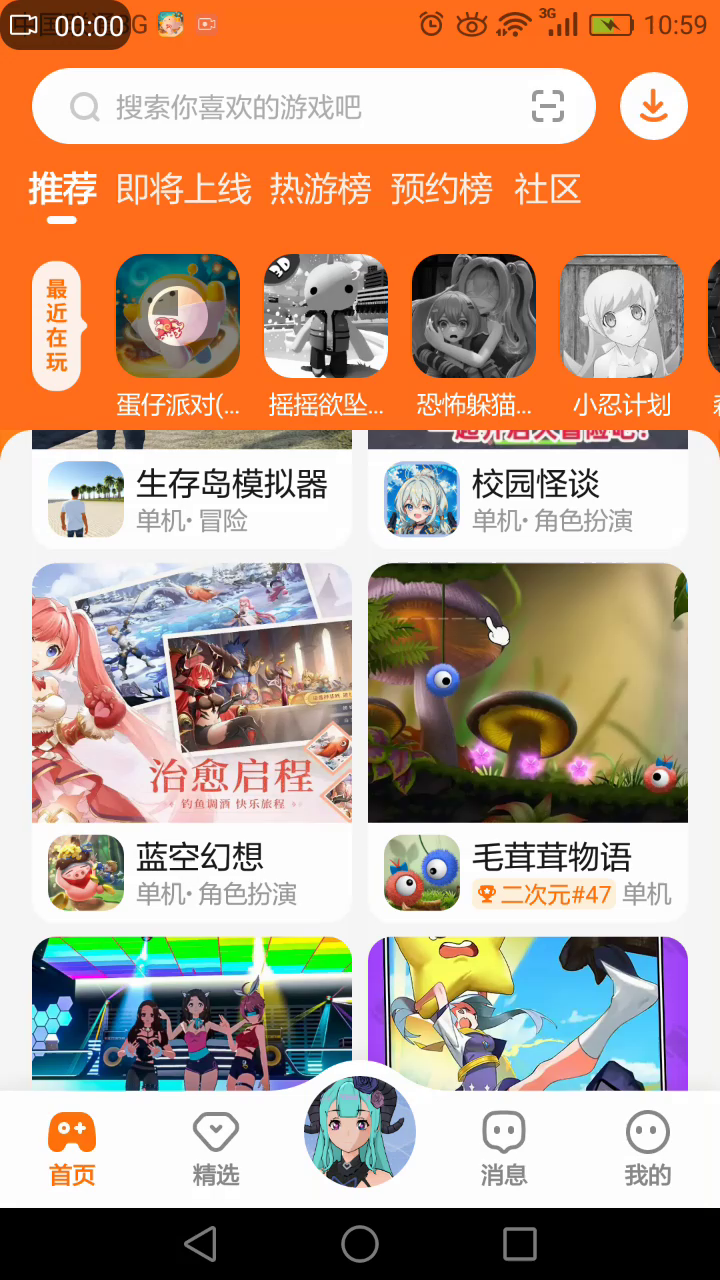The width and height of the screenshot is (720, 1280).
Task: Switch to the 精选 bottom tab
Action: (216, 1150)
